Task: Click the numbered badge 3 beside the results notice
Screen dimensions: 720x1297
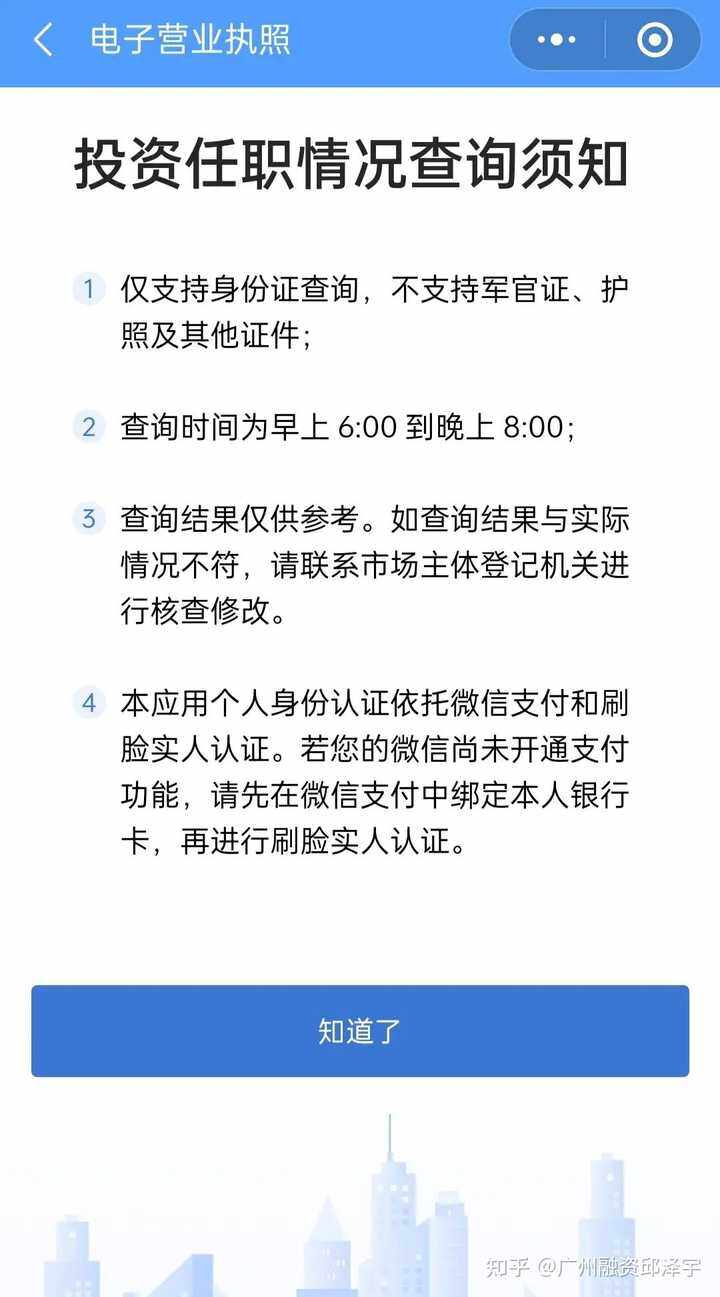Action: pyautogui.click(x=90, y=519)
